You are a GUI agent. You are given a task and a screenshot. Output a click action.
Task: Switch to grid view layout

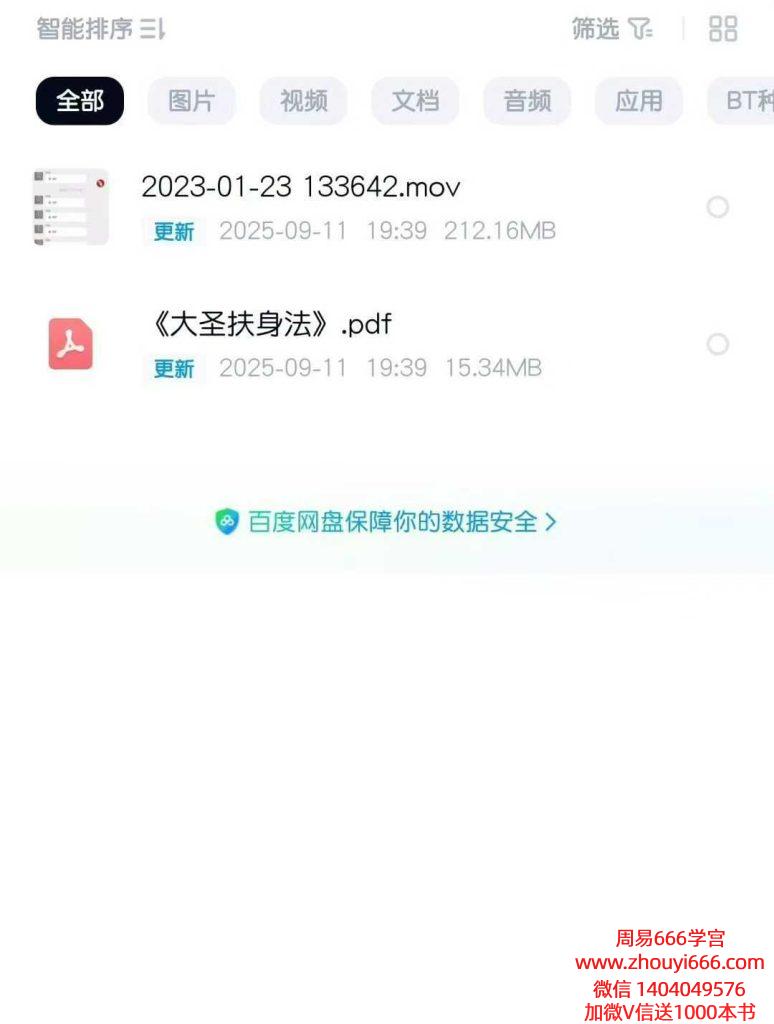pyautogui.click(x=722, y=29)
